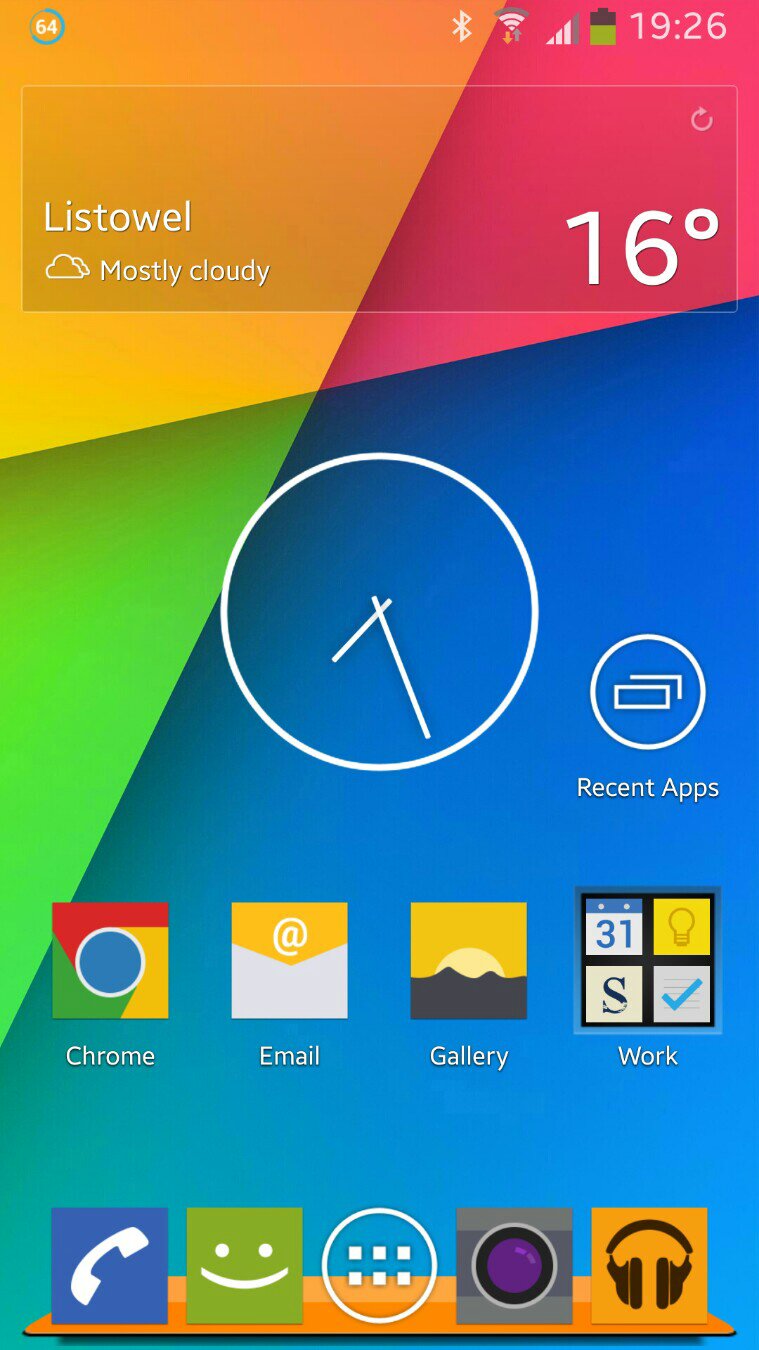Launch the Phone dialer from the dock

(x=109, y=1265)
